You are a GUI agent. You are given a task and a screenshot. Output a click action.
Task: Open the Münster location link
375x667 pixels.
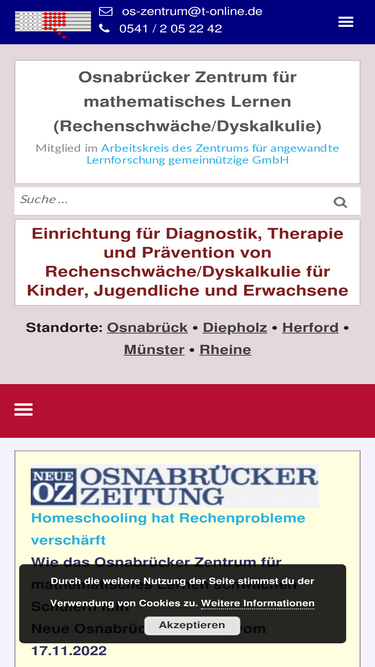(x=154, y=350)
